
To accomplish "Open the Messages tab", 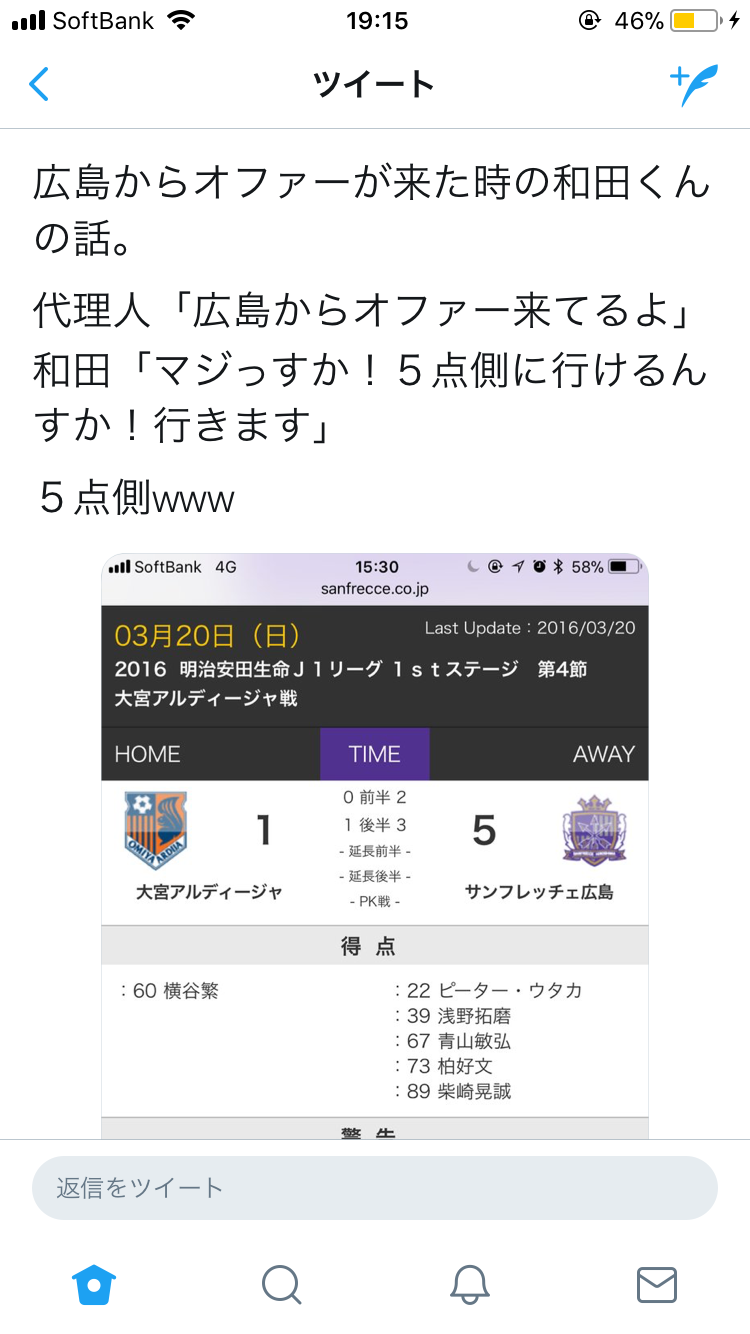I will 656,1283.
